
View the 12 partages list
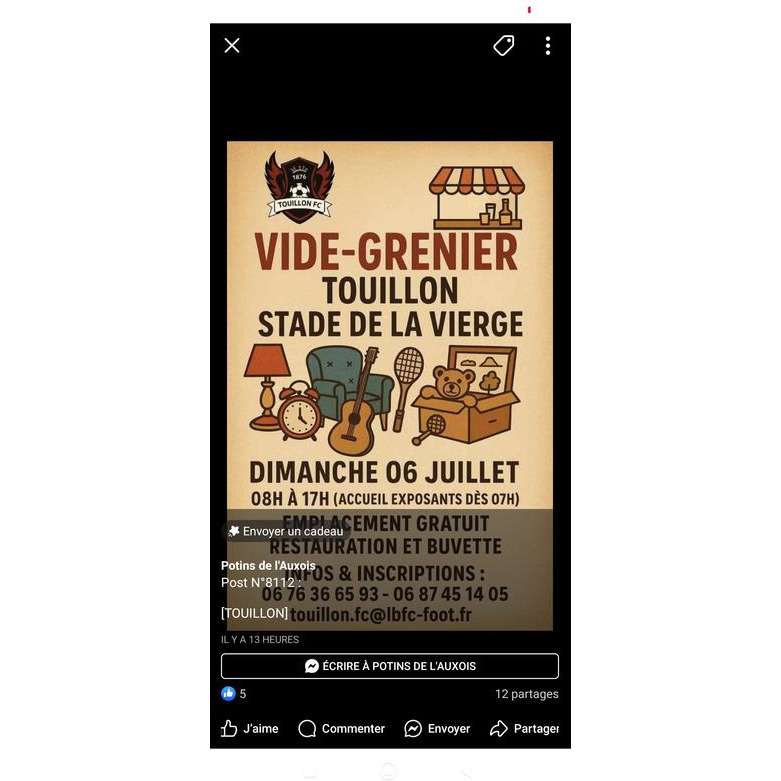pos(526,694)
